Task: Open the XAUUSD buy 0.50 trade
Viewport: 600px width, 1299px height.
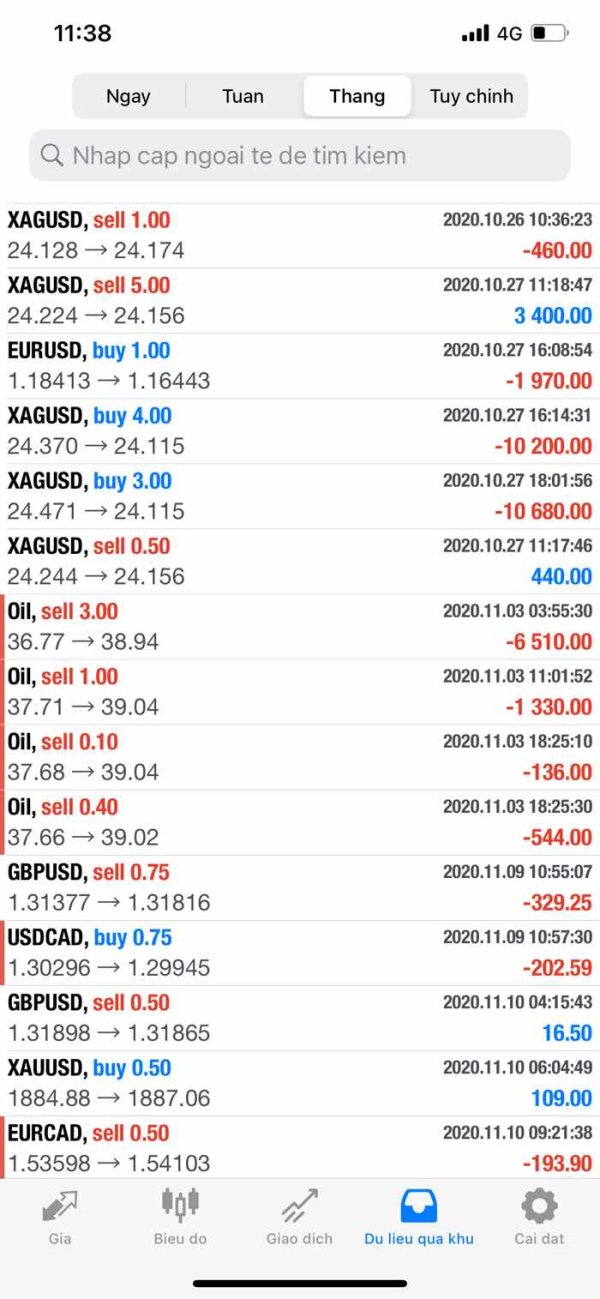Action: pyautogui.click(x=300, y=1083)
